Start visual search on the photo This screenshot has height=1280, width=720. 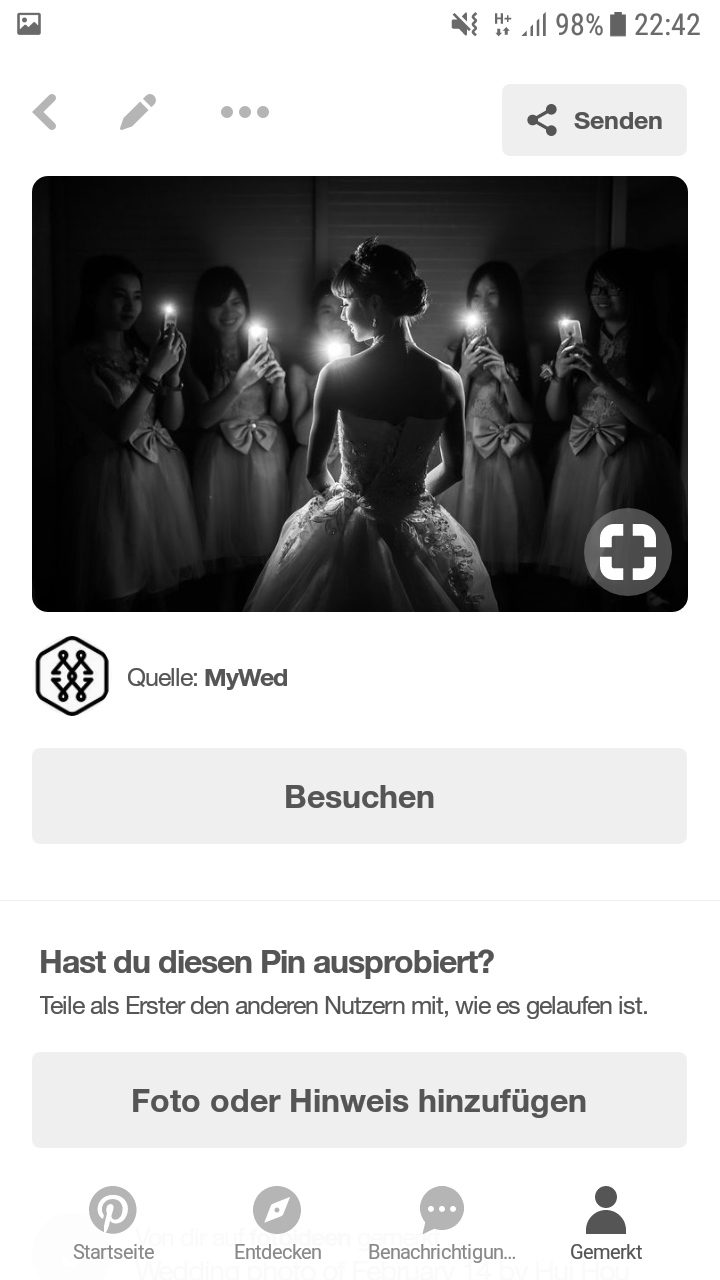[x=627, y=552]
